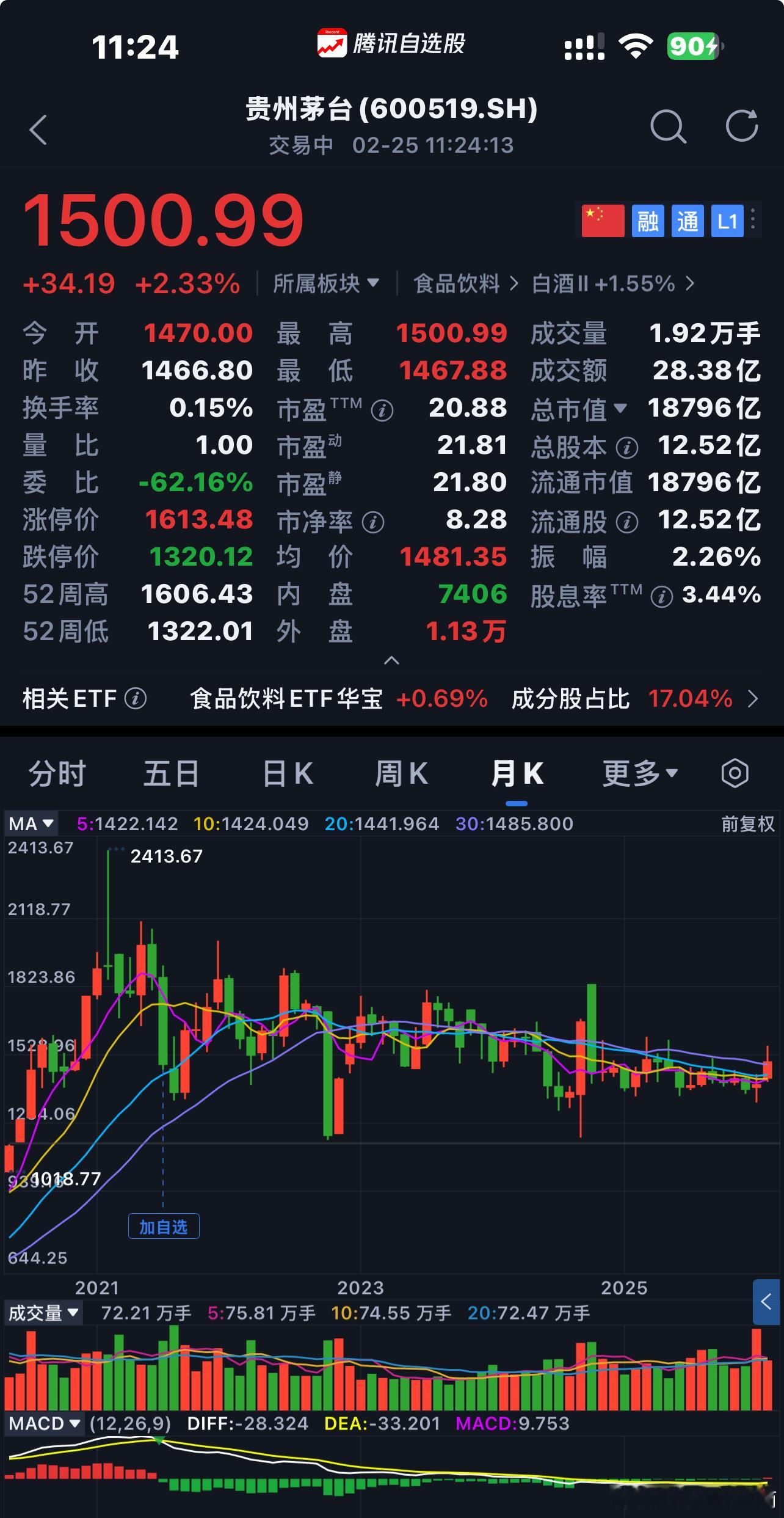This screenshot has height=1518, width=784.
Task: Switch to the 日K tab
Action: (x=286, y=772)
